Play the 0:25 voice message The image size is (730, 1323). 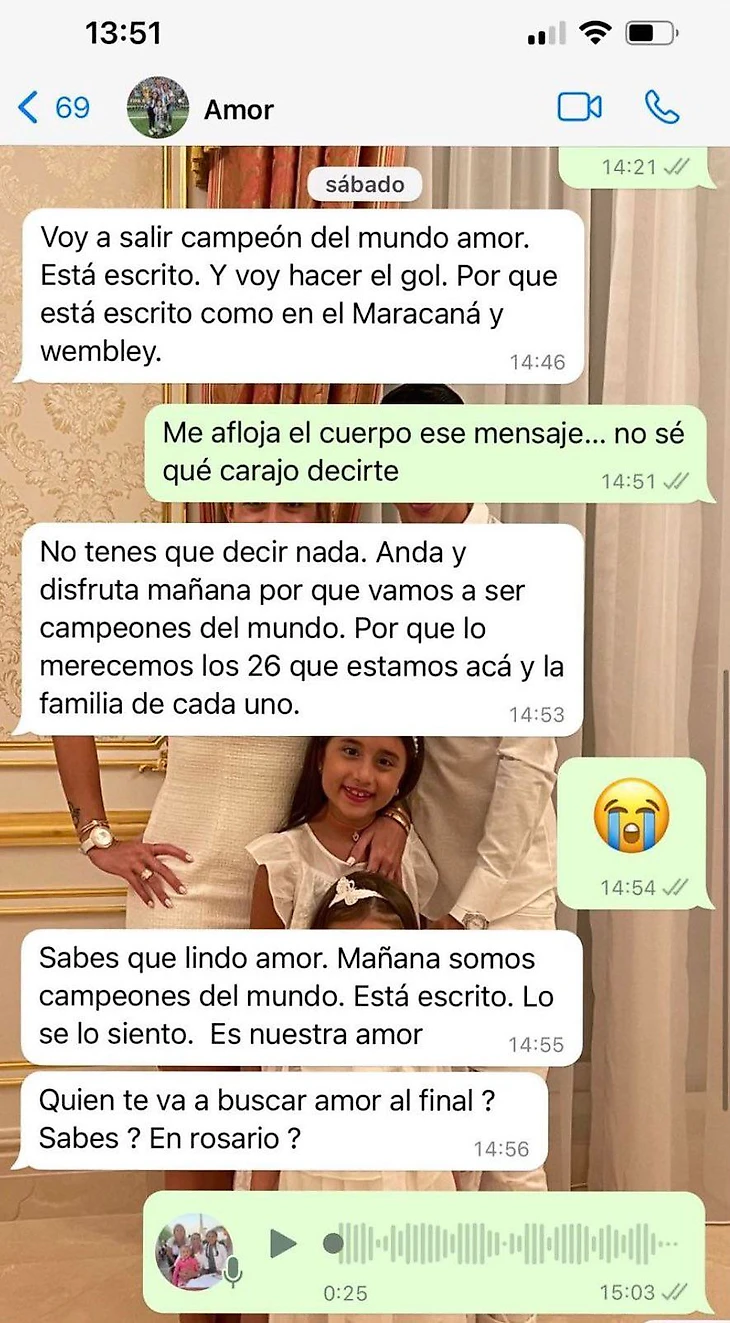[x=283, y=1243]
